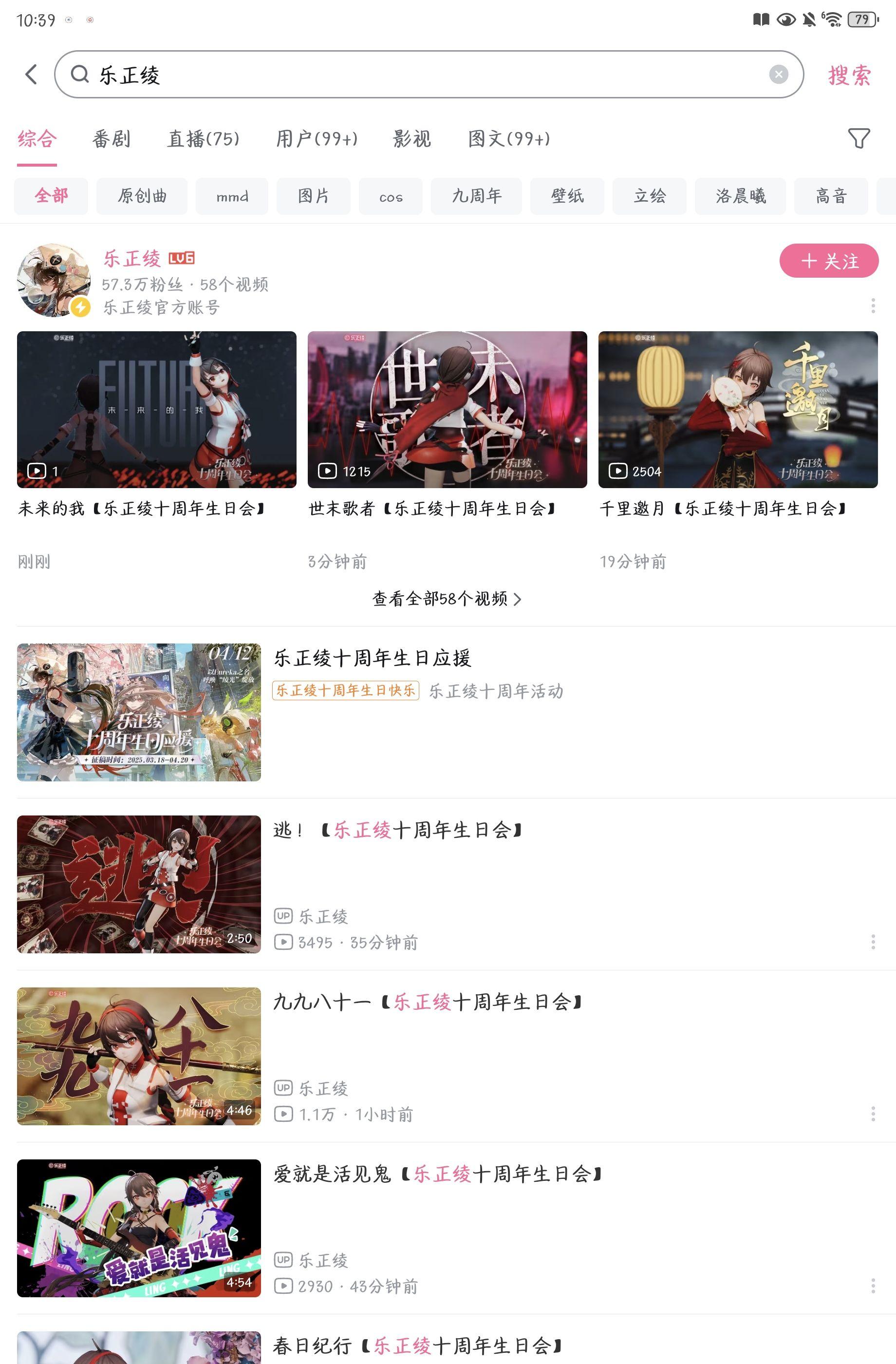Filter results by 壁纸 chip
896x1364 pixels.
[567, 197]
